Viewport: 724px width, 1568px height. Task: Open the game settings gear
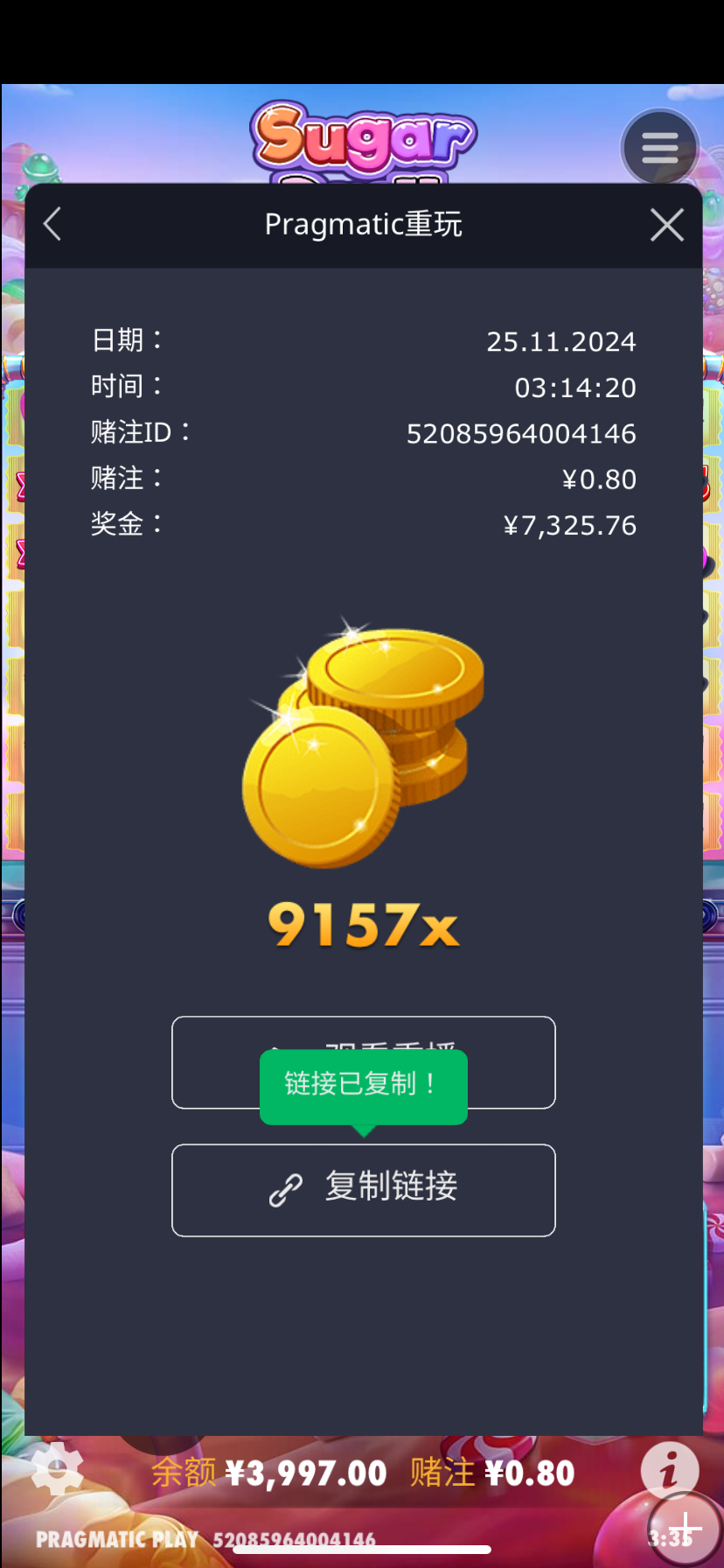(57, 1470)
